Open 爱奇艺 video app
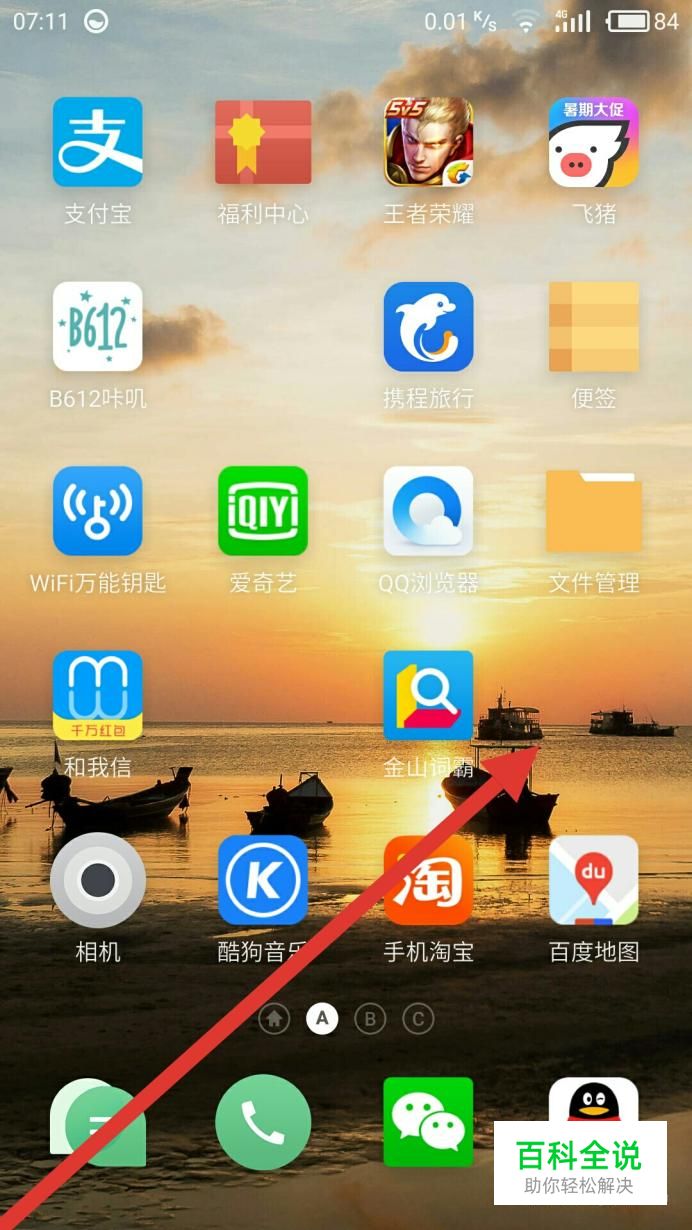 [263, 511]
